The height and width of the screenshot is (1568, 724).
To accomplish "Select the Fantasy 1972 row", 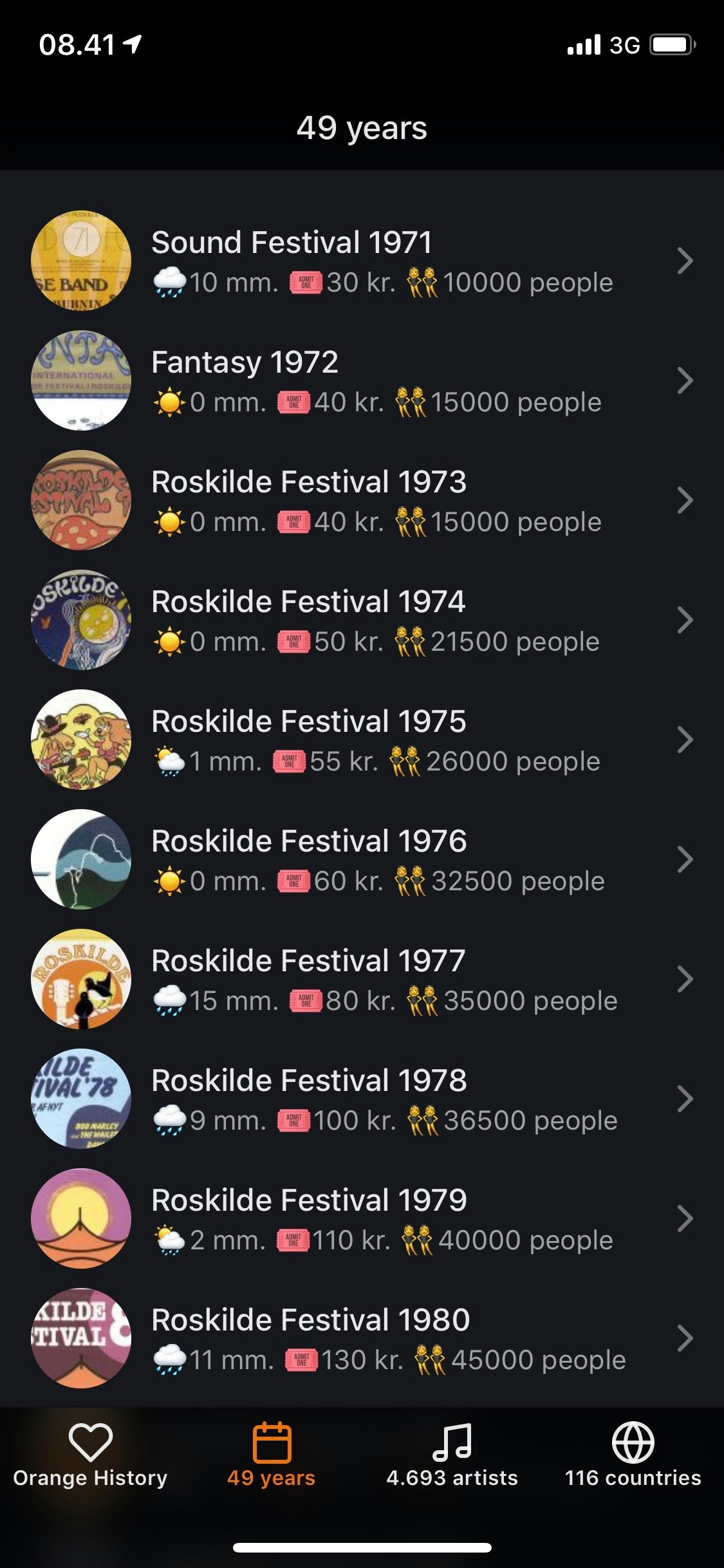I will [x=360, y=380].
